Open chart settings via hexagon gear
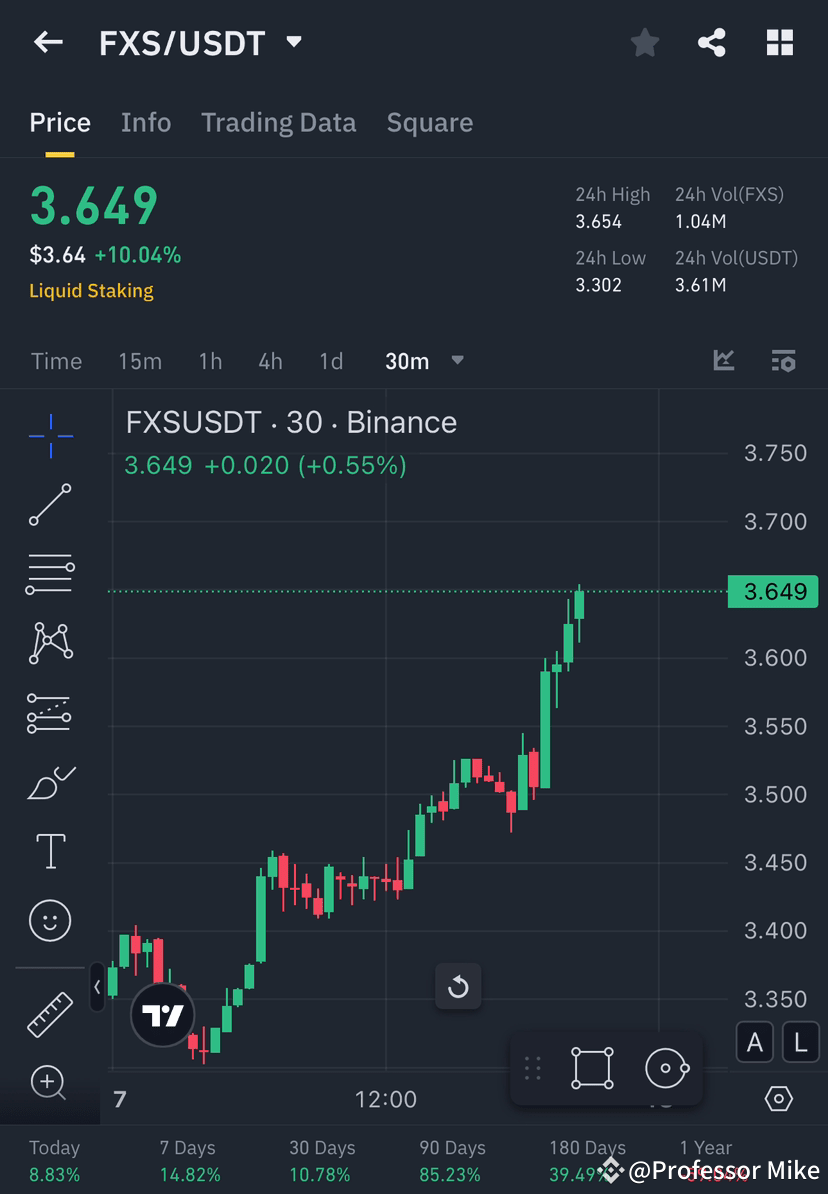This screenshot has width=828, height=1194. [780, 1098]
